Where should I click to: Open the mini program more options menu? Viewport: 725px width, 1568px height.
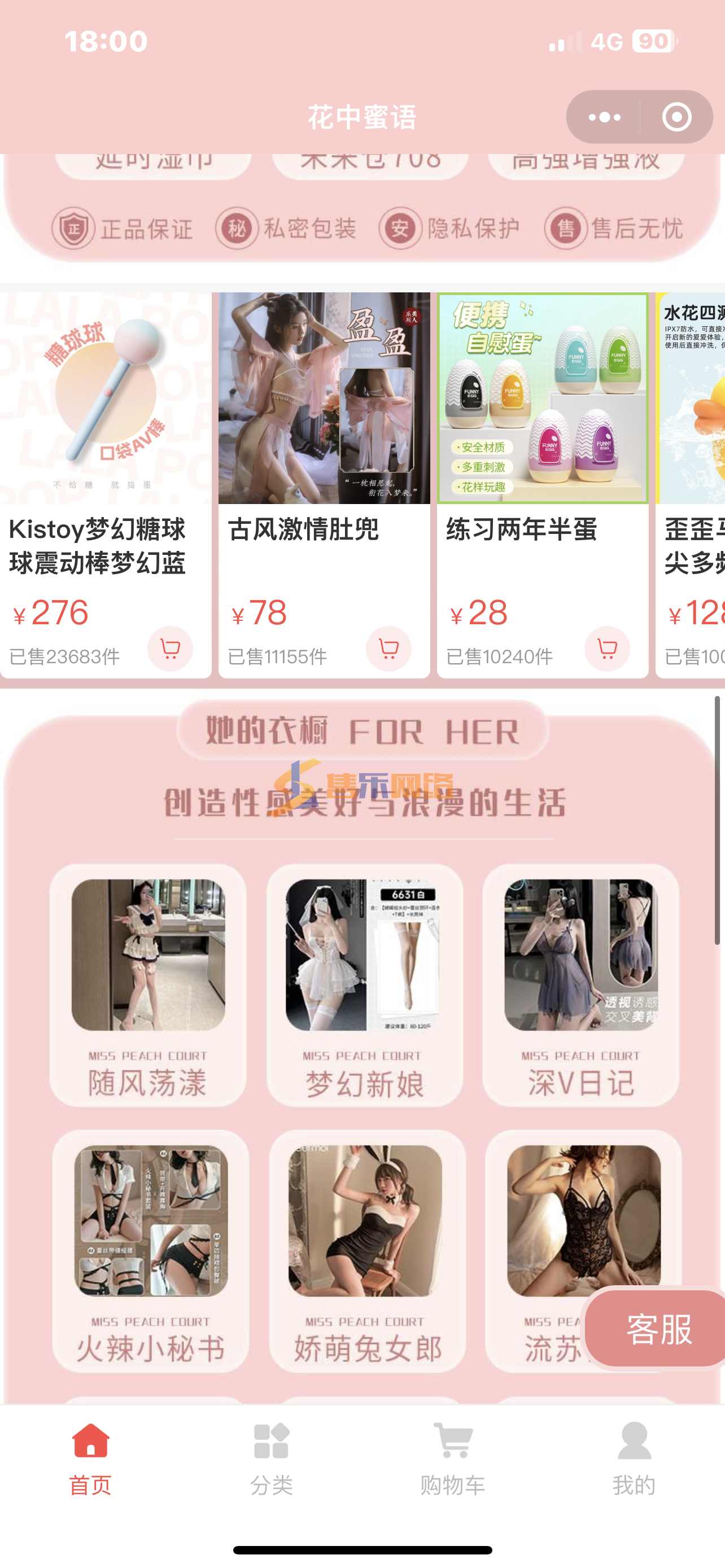(x=604, y=117)
